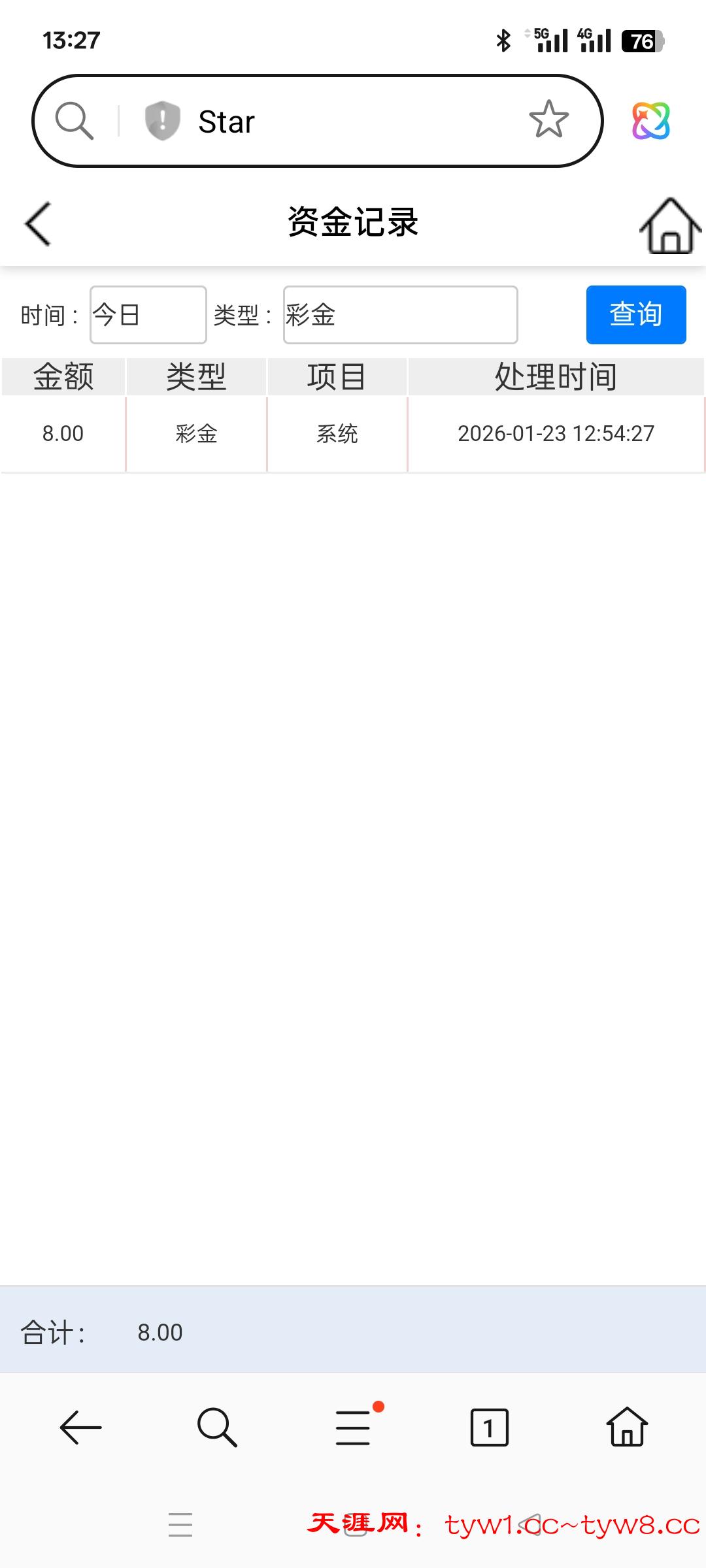The width and height of the screenshot is (706, 1568).
Task: Open the colorful AI assistant icon
Action: coord(650,121)
